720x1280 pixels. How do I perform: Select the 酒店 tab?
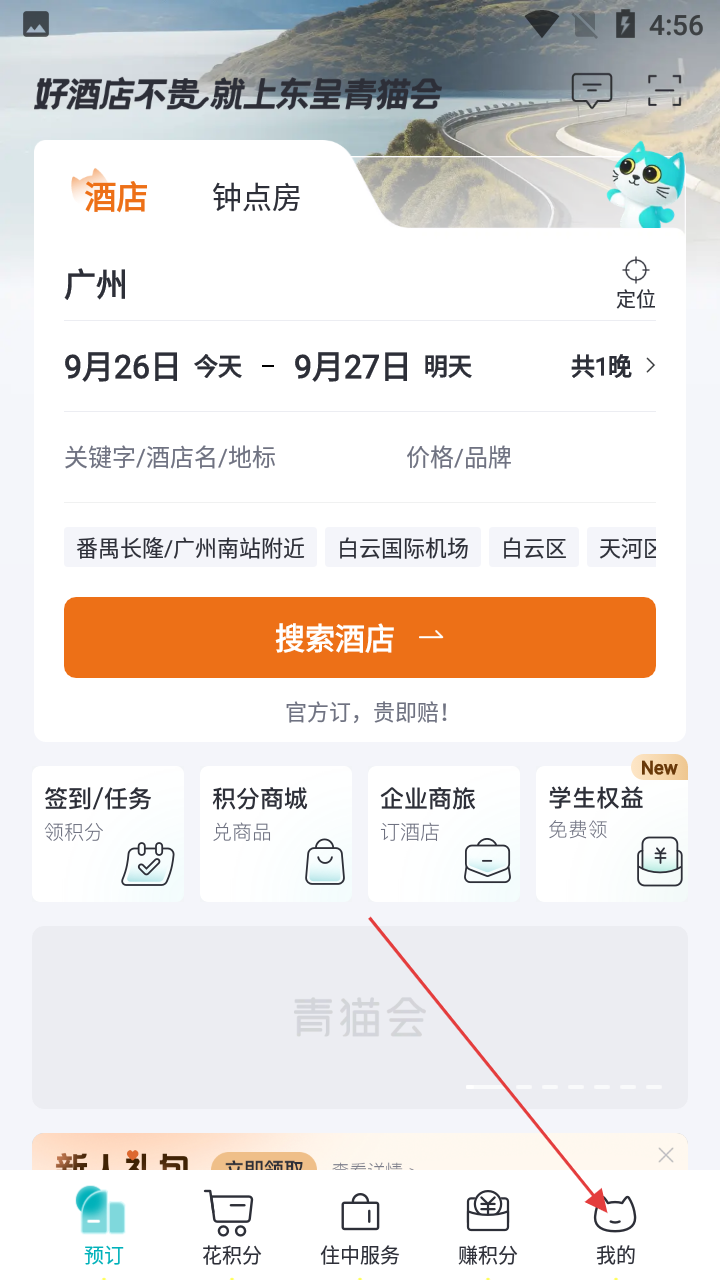click(x=115, y=197)
